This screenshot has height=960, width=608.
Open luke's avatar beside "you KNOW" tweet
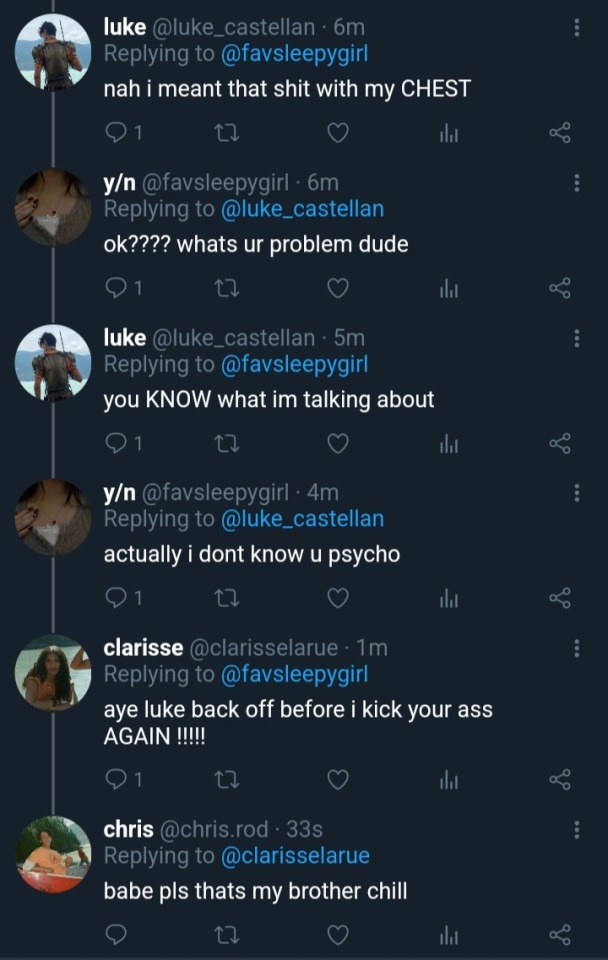click(x=53, y=362)
